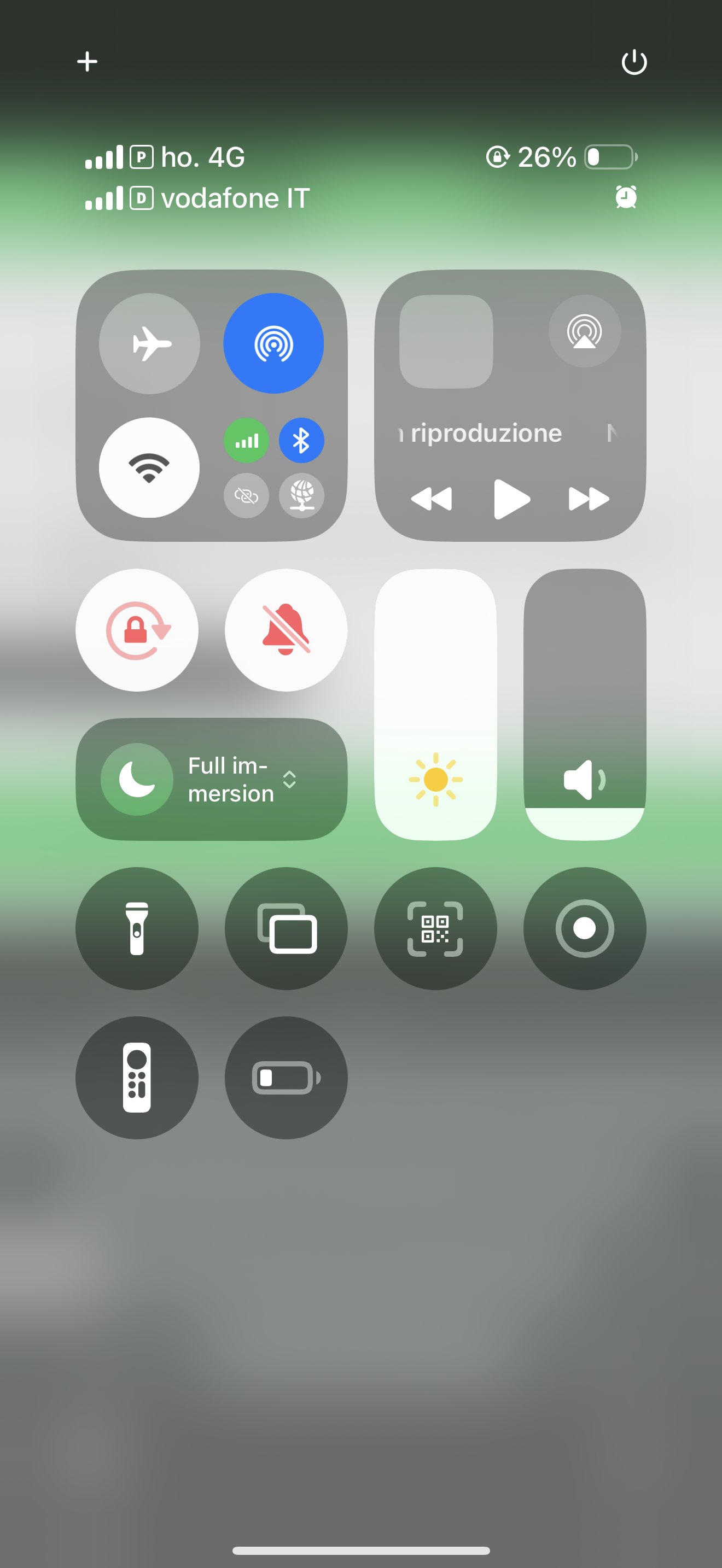Viewport: 722px width, 1568px height.
Task: Toggle Personal Hotspot
Action: [x=246, y=495]
